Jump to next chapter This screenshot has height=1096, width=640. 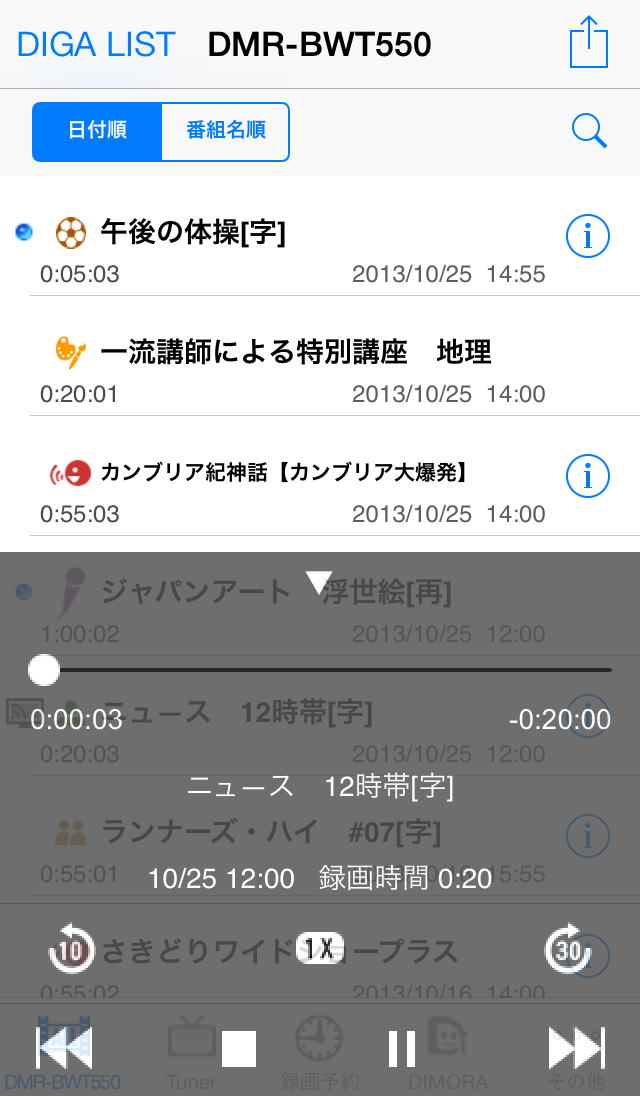point(576,1048)
